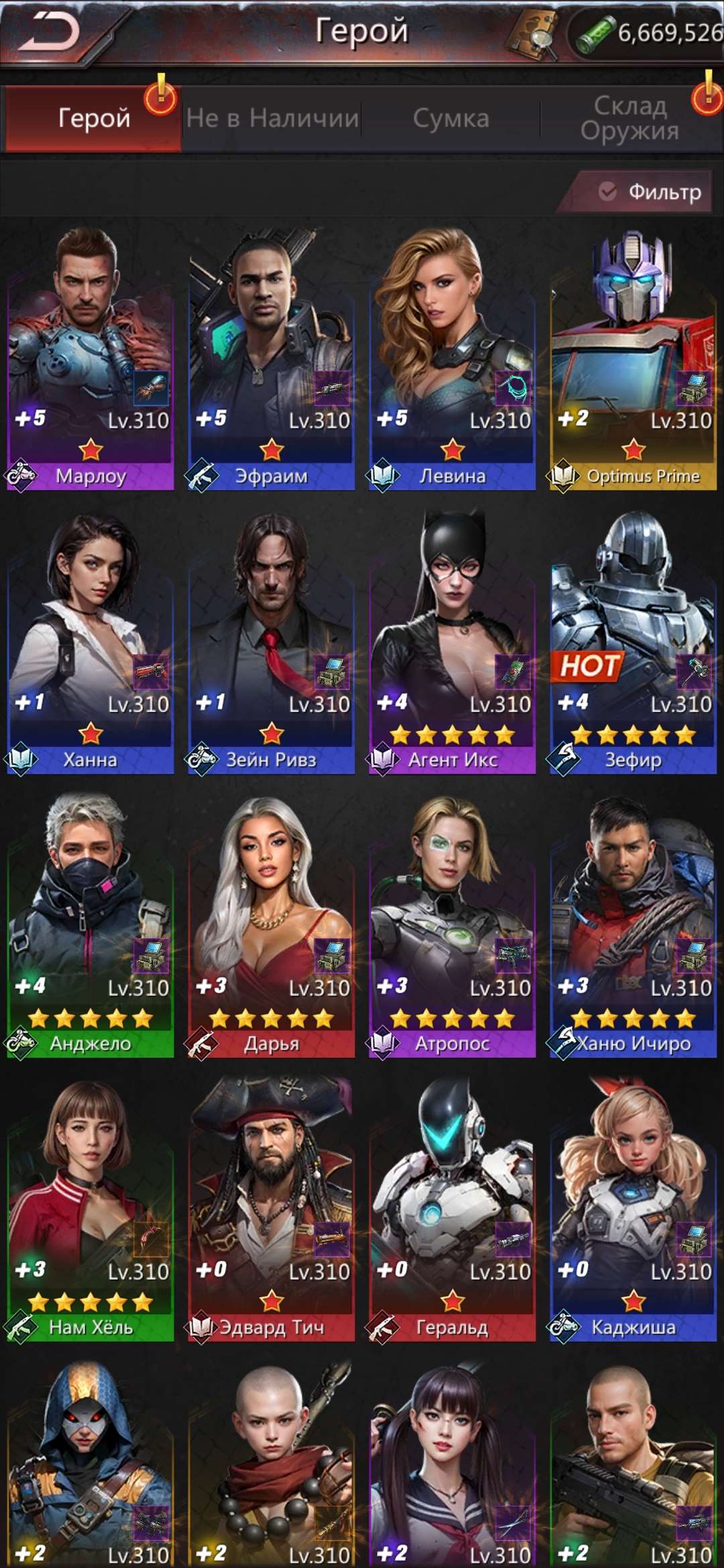
Task: Open the Склад Оружия tab
Action: (630, 119)
